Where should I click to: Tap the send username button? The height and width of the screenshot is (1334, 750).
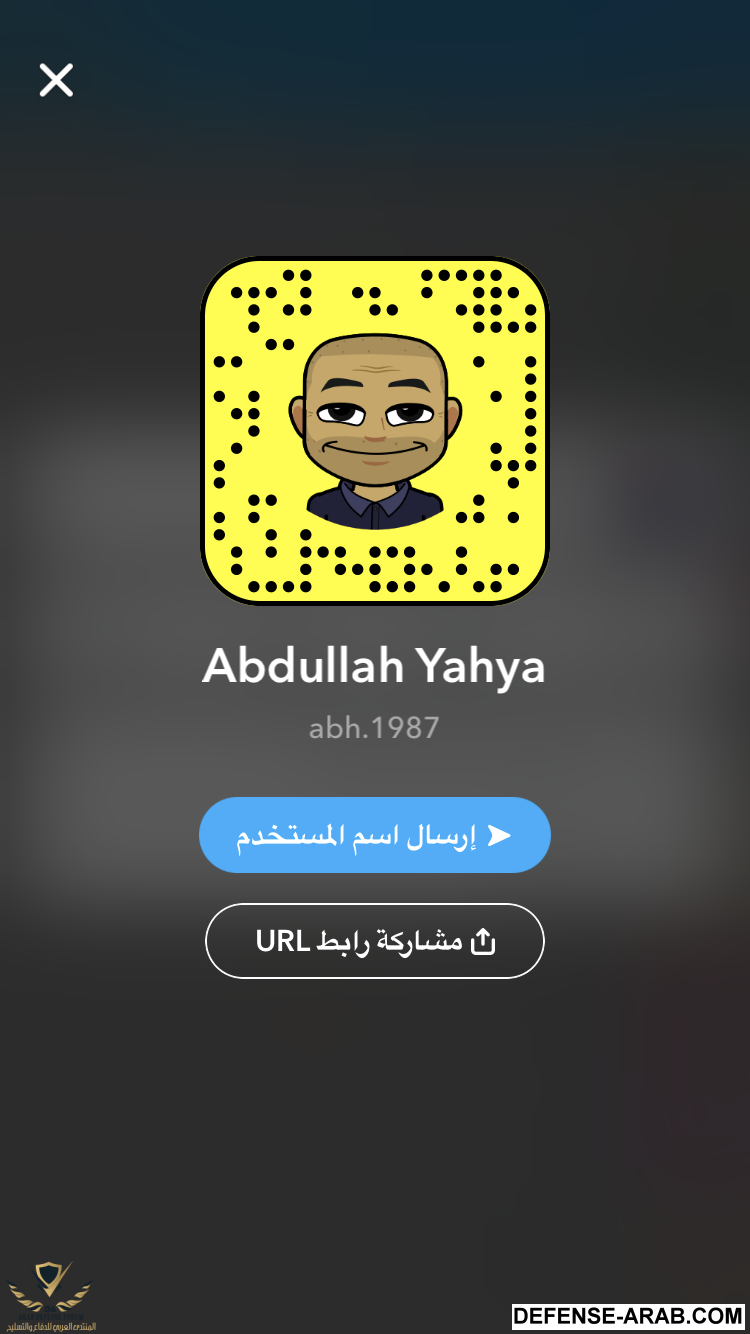tap(374, 835)
